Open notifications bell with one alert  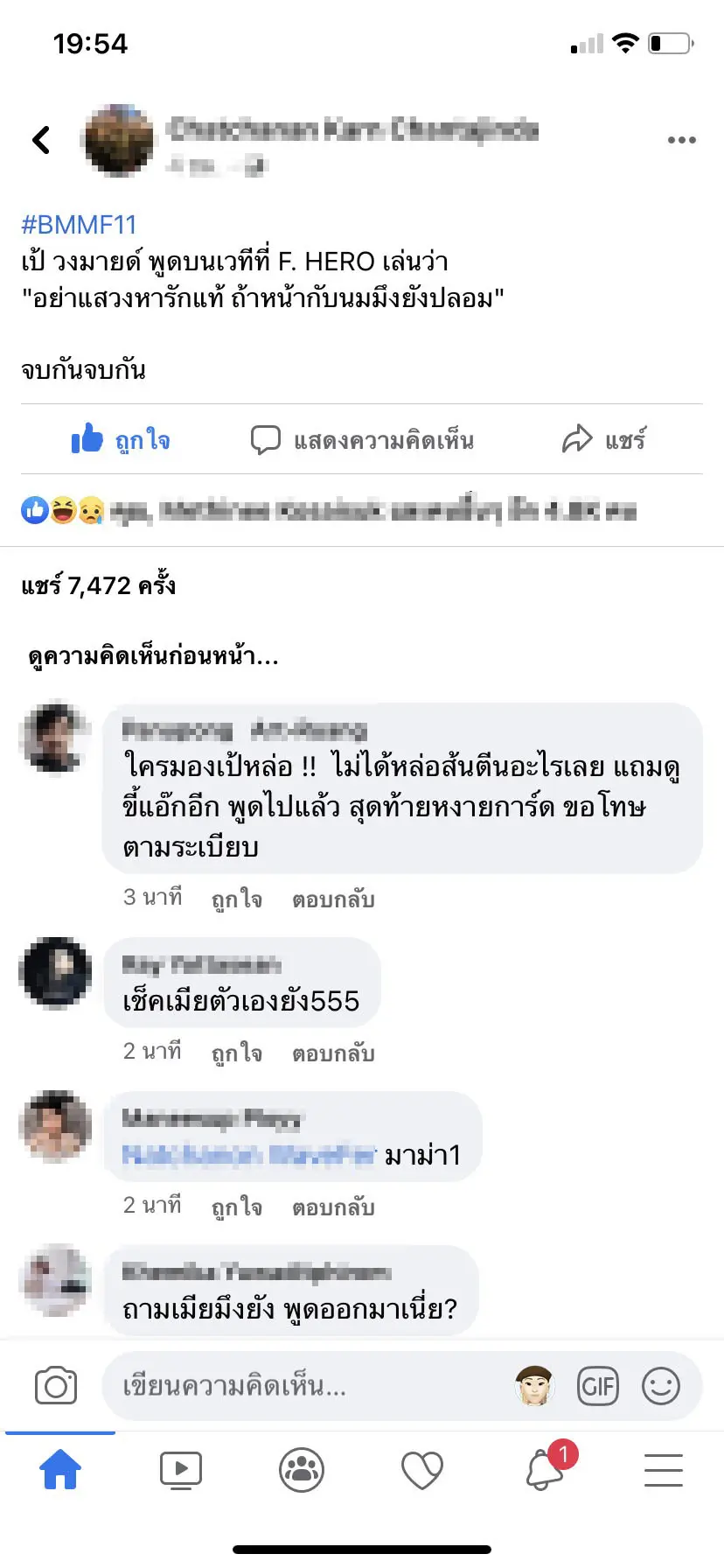pyautogui.click(x=545, y=1470)
